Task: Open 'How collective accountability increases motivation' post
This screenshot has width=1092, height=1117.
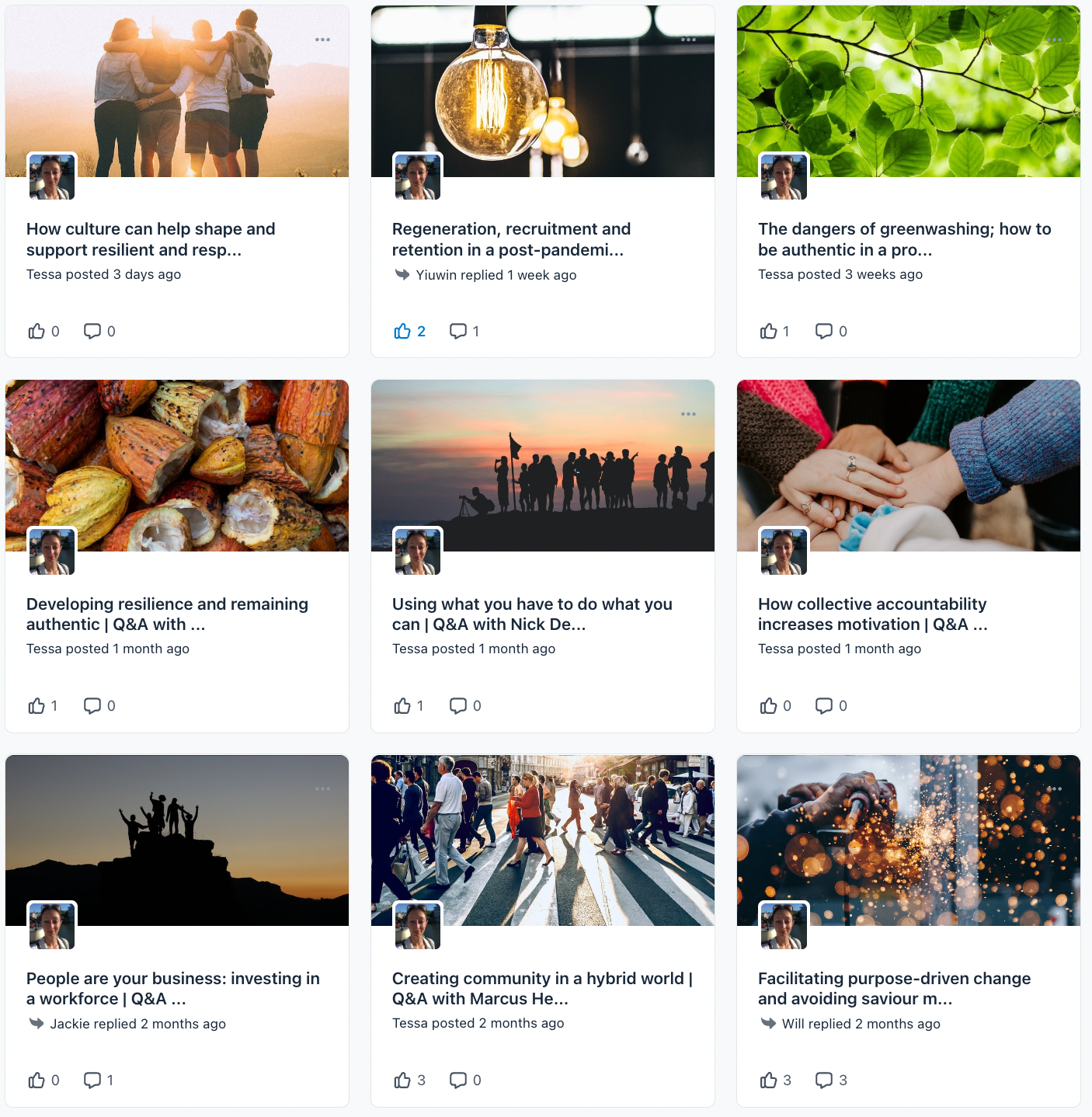Action: coord(872,614)
